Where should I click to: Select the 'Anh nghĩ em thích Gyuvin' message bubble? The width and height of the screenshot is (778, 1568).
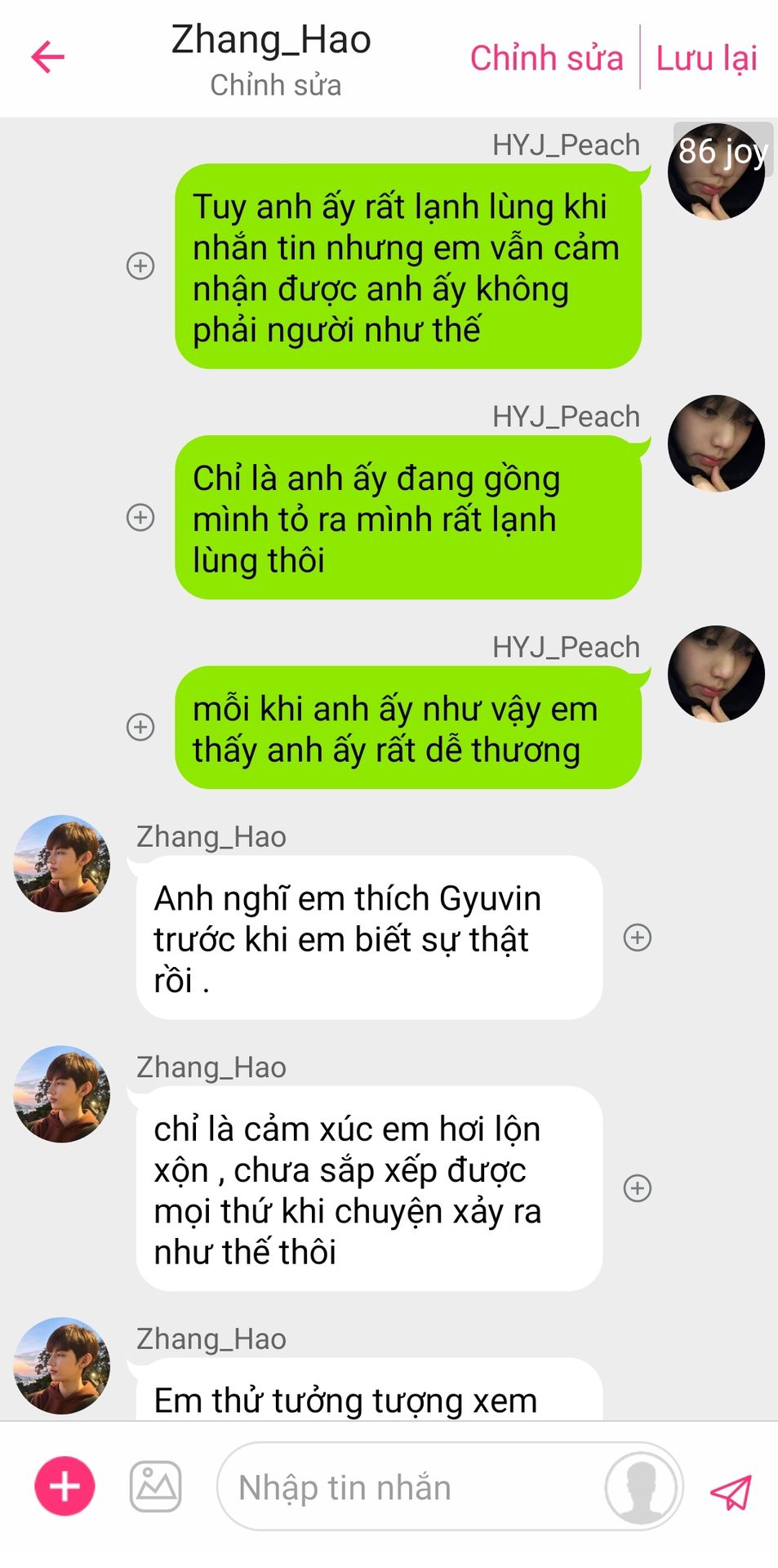coord(369,938)
